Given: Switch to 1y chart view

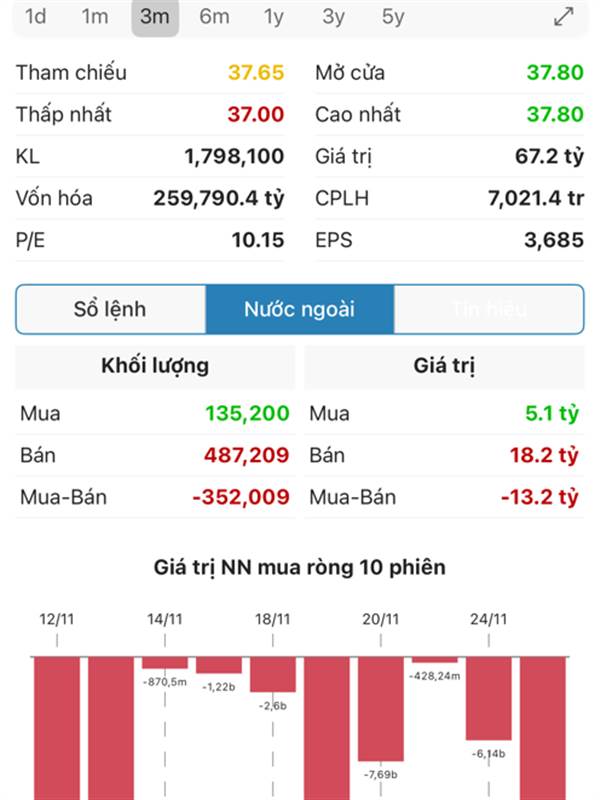Looking at the screenshot, I should [274, 16].
